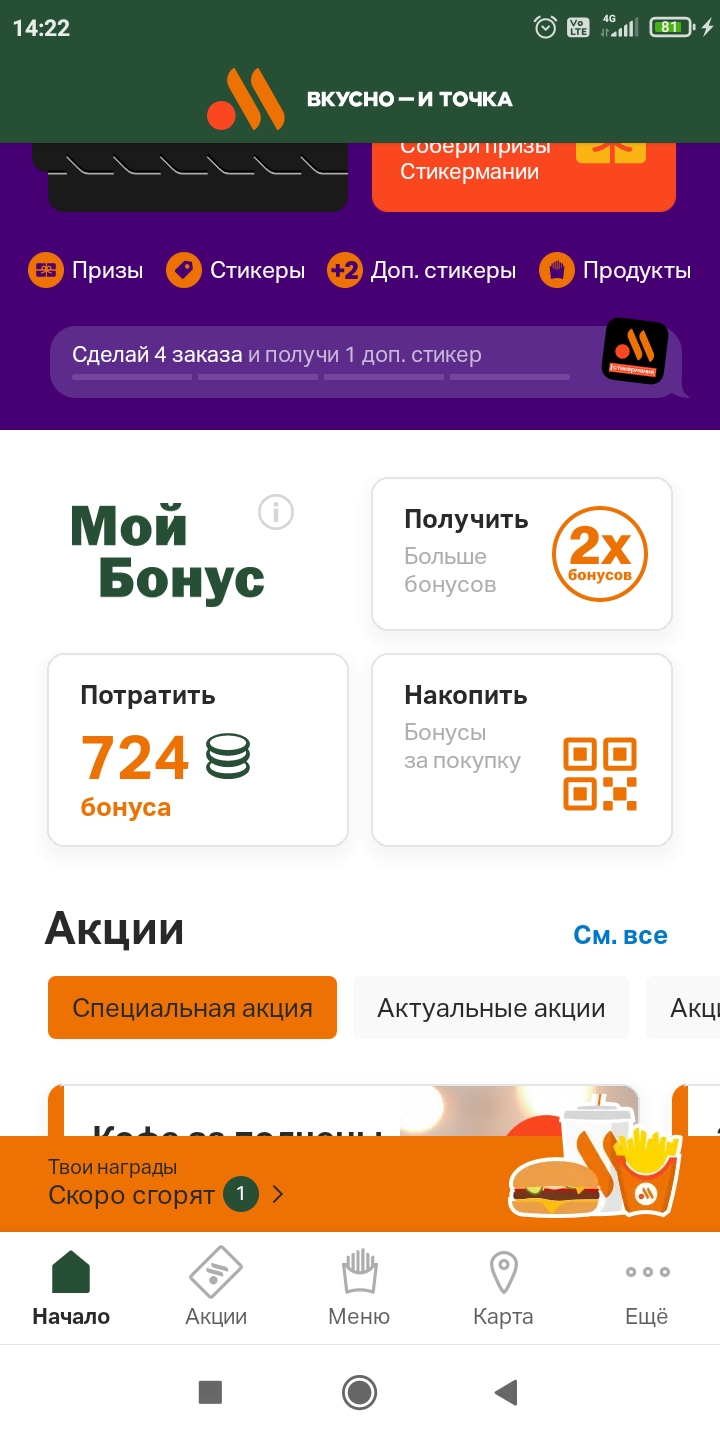Select the Специальная акция chip
720x1440 pixels.
tap(192, 1007)
